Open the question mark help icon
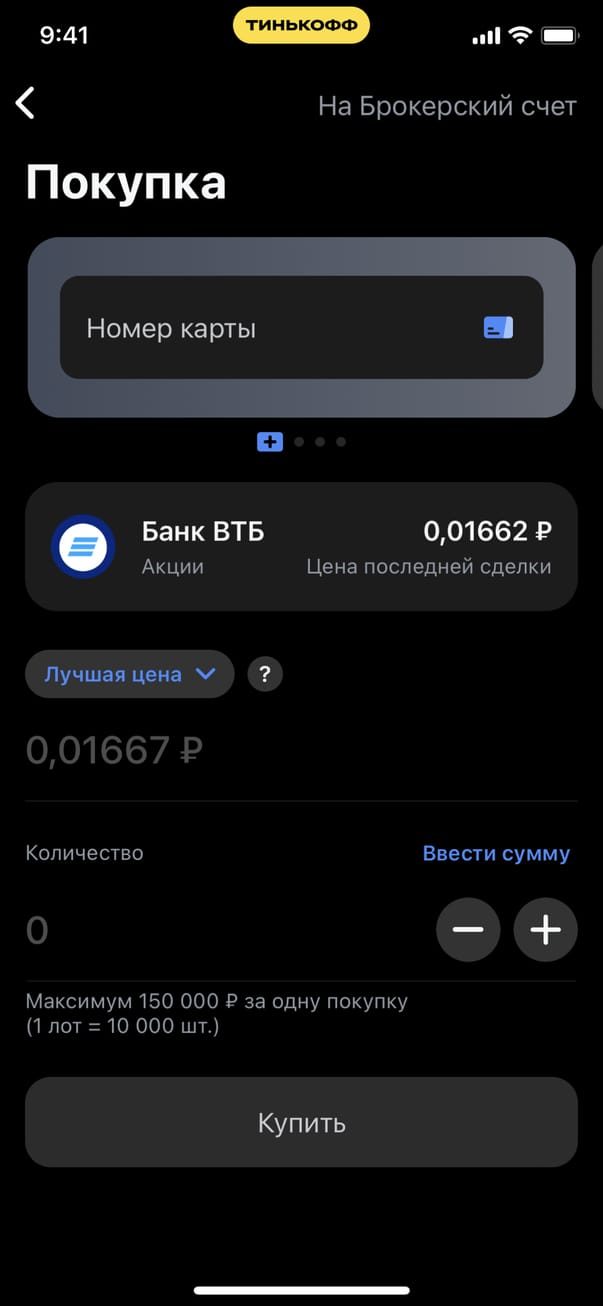This screenshot has height=1306, width=603. coord(265,675)
